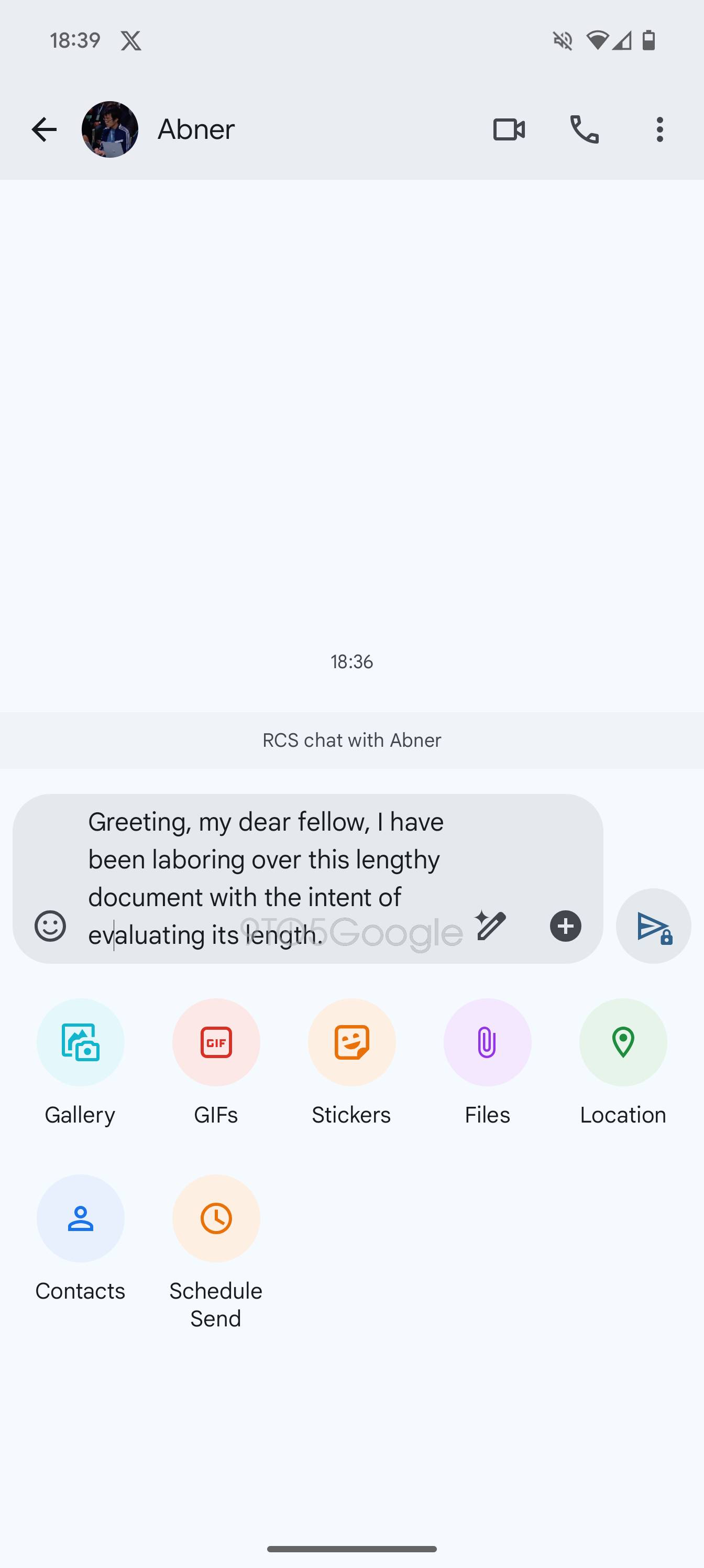Place a voice call to Abner

[x=584, y=129]
